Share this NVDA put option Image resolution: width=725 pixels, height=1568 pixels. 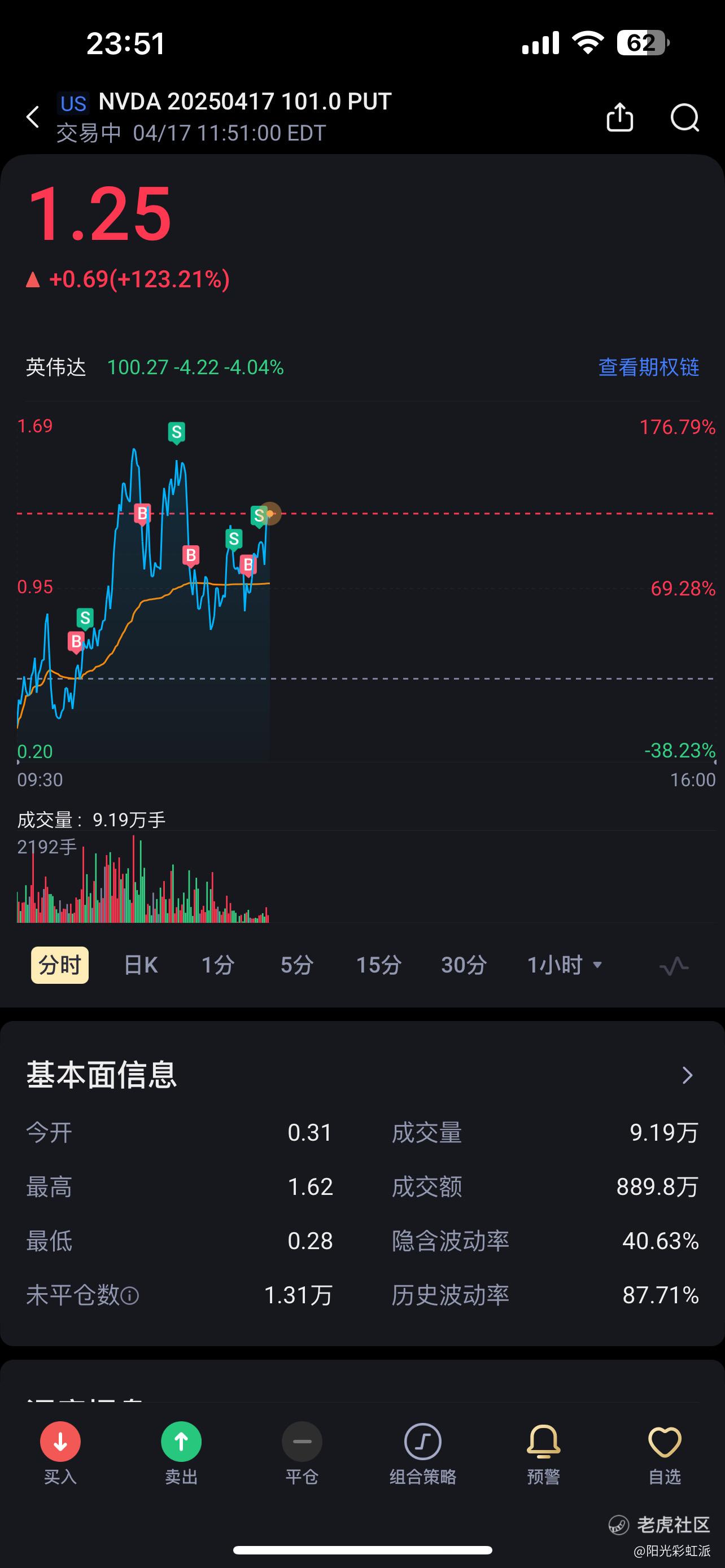coord(619,117)
